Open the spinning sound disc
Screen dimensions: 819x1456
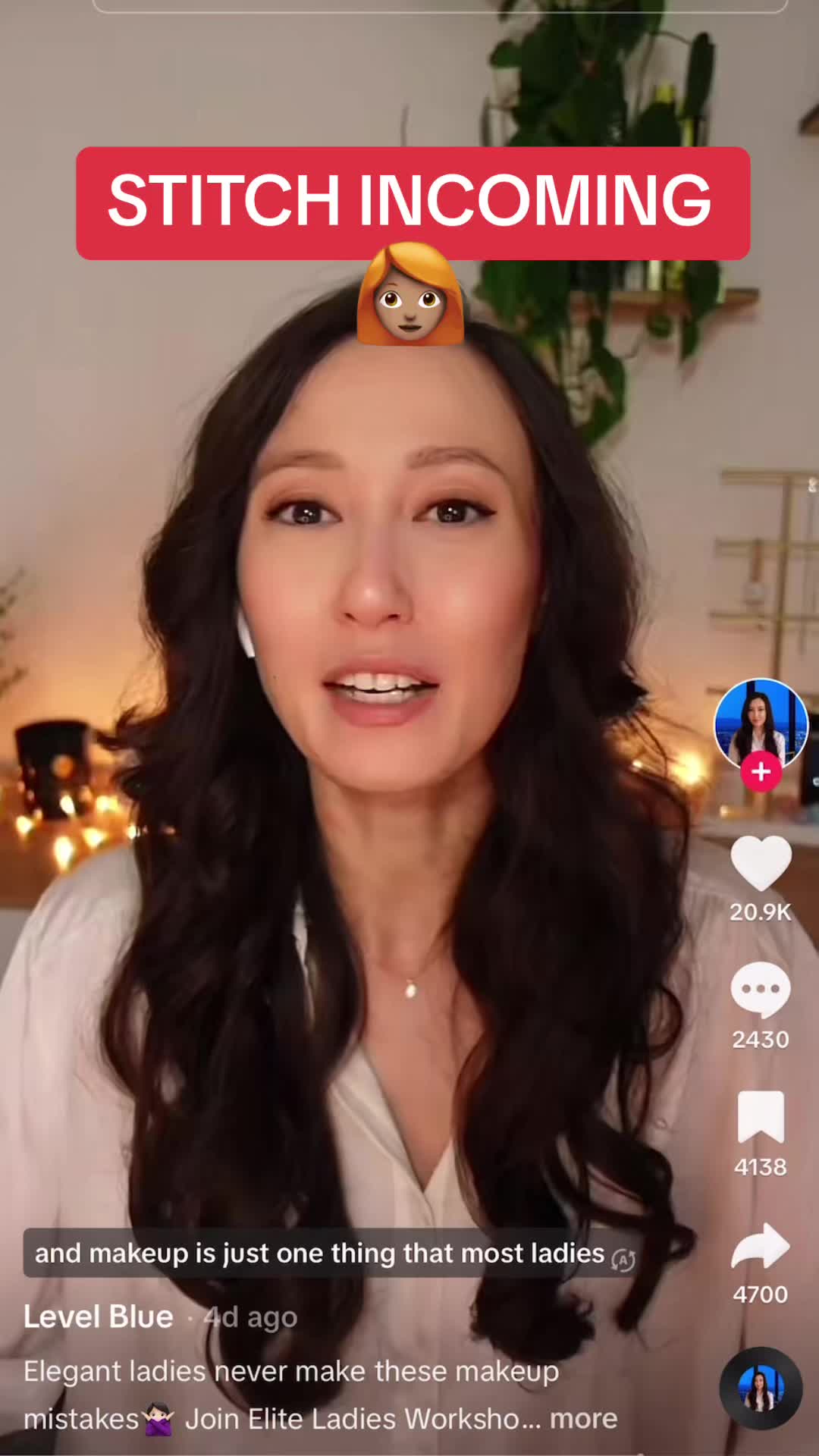coord(761,1389)
